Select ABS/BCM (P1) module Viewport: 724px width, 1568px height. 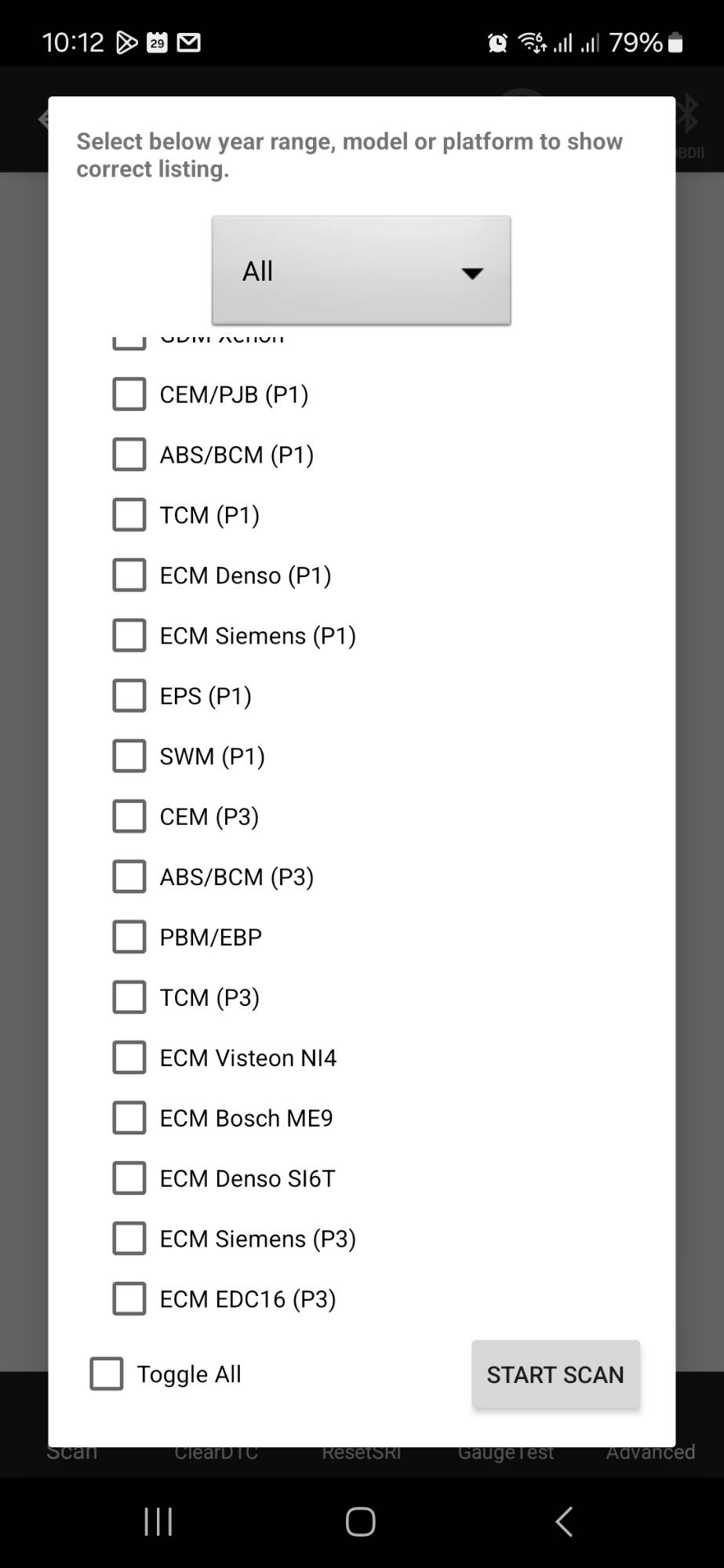point(129,455)
